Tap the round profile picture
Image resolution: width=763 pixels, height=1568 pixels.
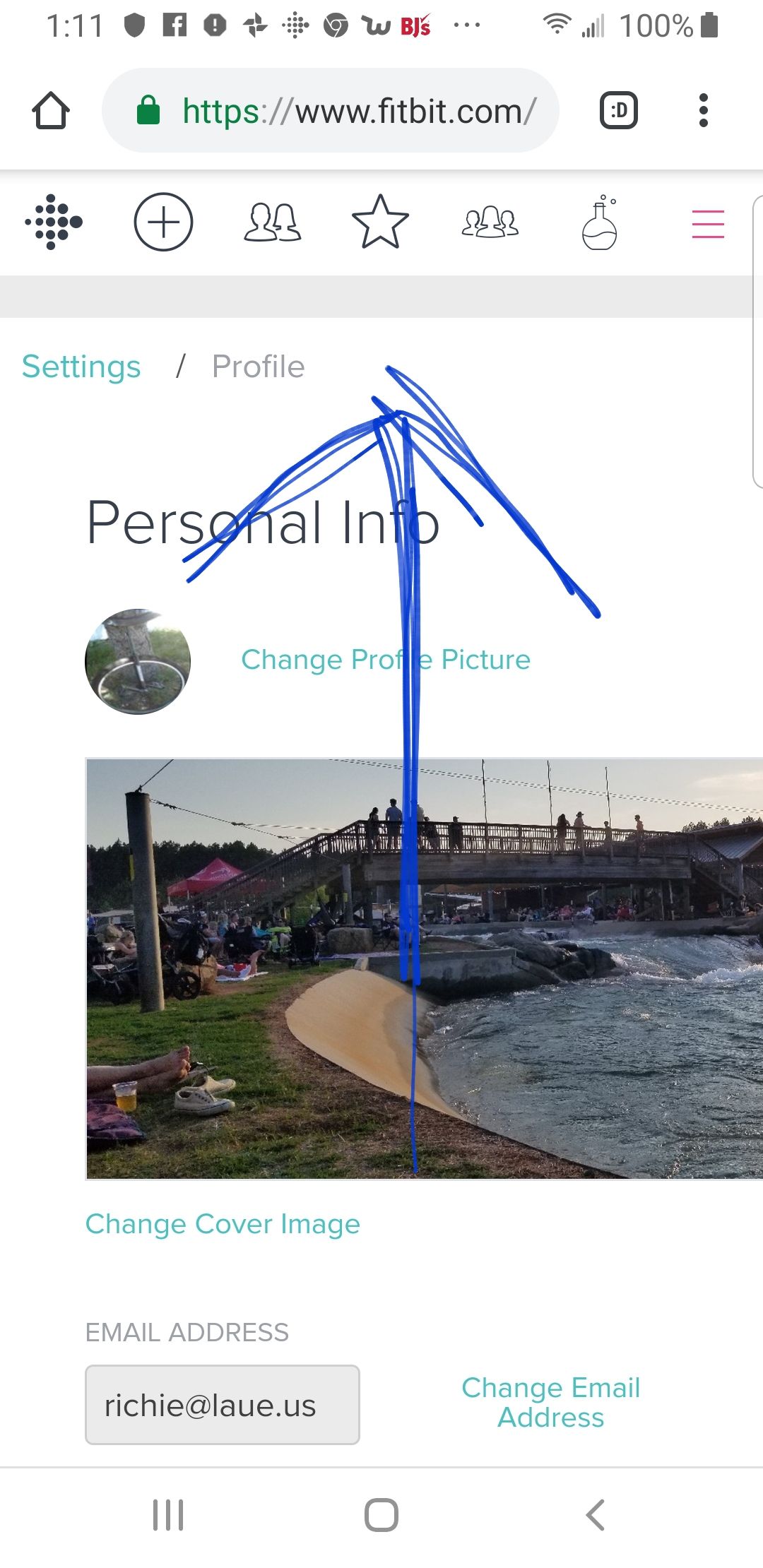tap(138, 662)
